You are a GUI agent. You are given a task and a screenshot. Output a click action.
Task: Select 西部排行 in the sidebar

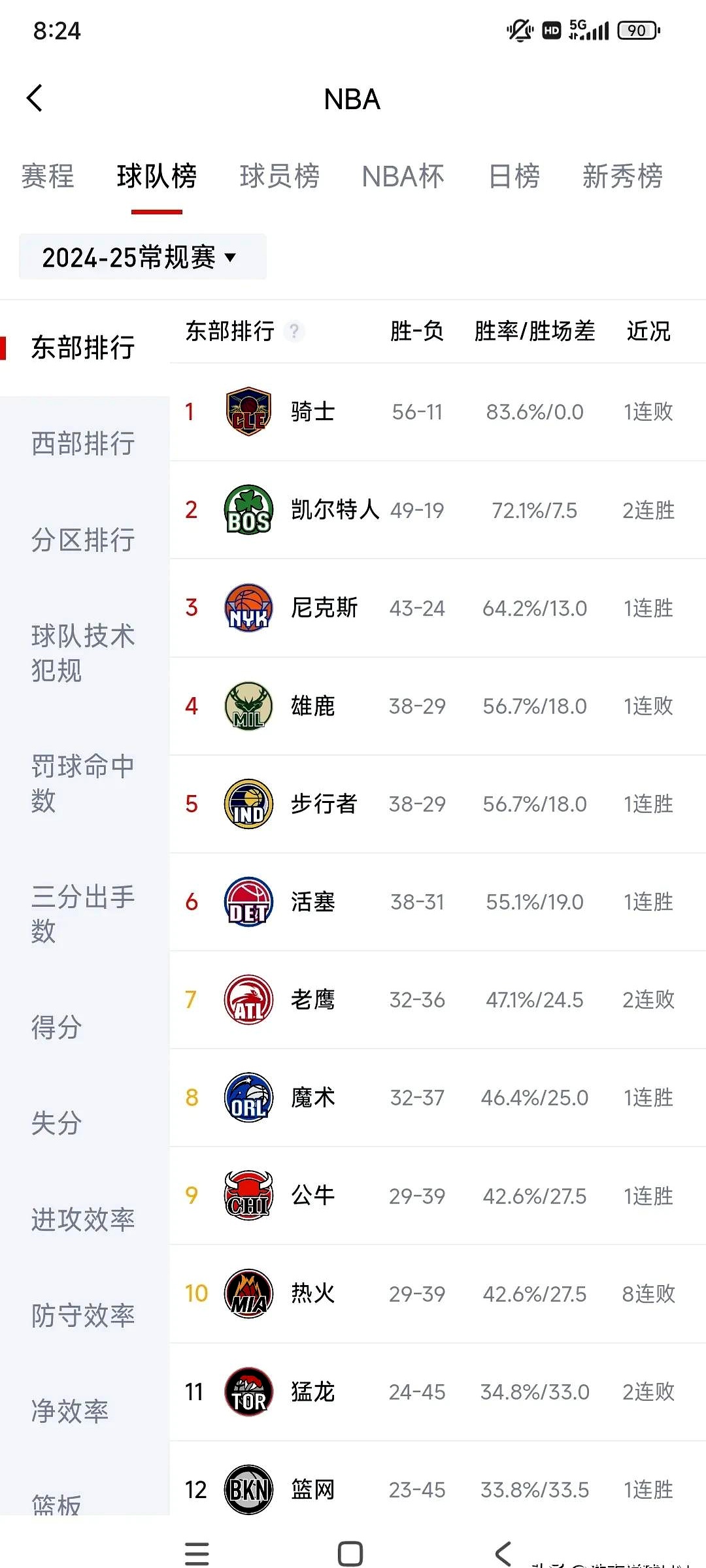(x=82, y=443)
